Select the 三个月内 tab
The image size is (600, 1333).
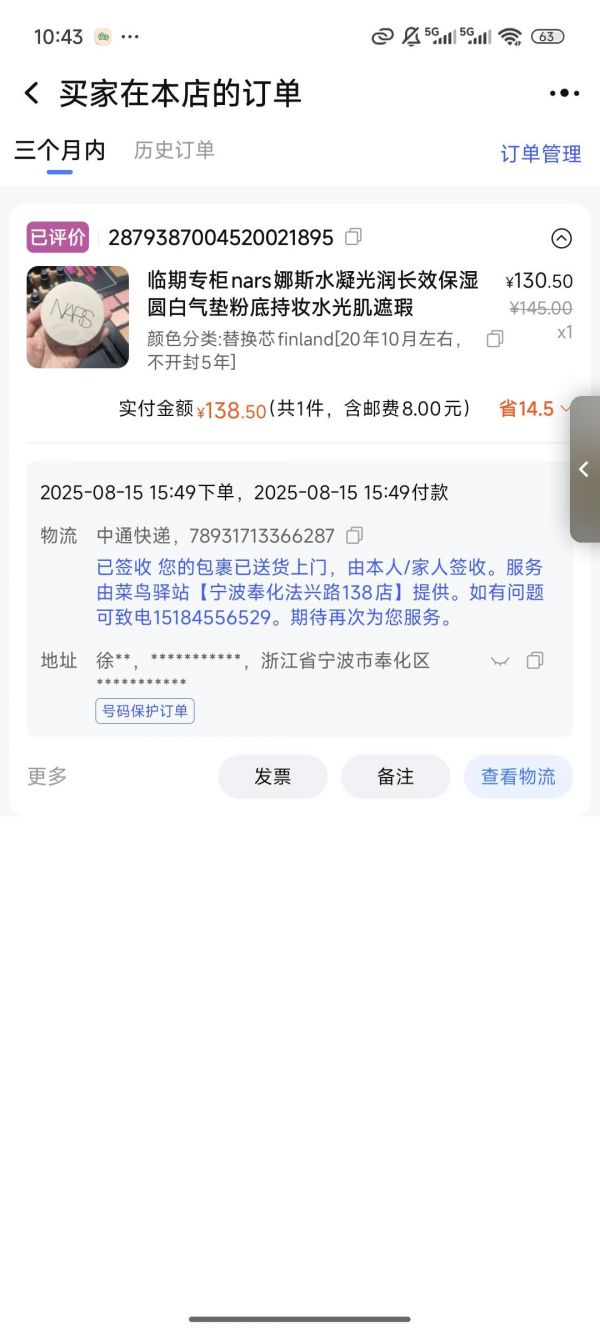click(x=60, y=150)
